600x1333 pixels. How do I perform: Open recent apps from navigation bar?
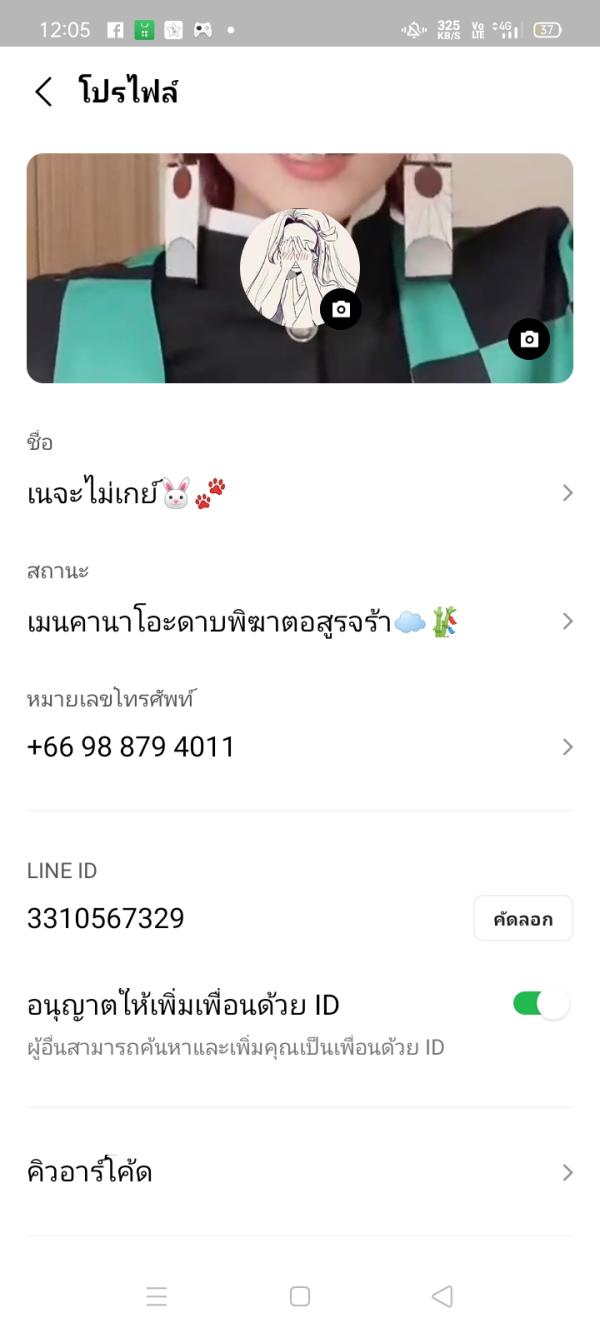point(157,1296)
